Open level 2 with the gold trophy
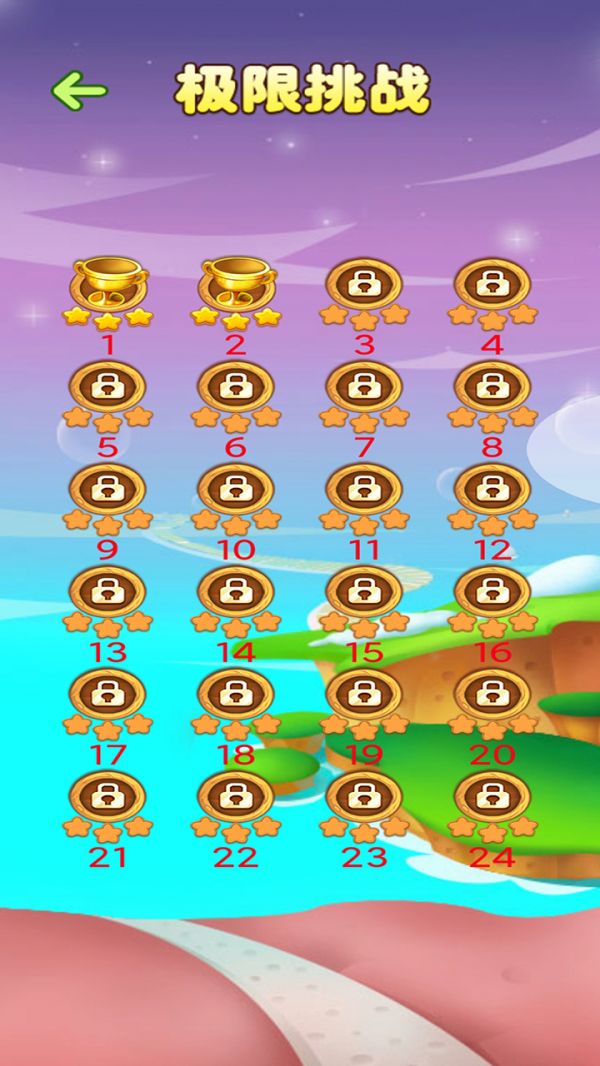The image size is (600, 1066). (x=236, y=285)
